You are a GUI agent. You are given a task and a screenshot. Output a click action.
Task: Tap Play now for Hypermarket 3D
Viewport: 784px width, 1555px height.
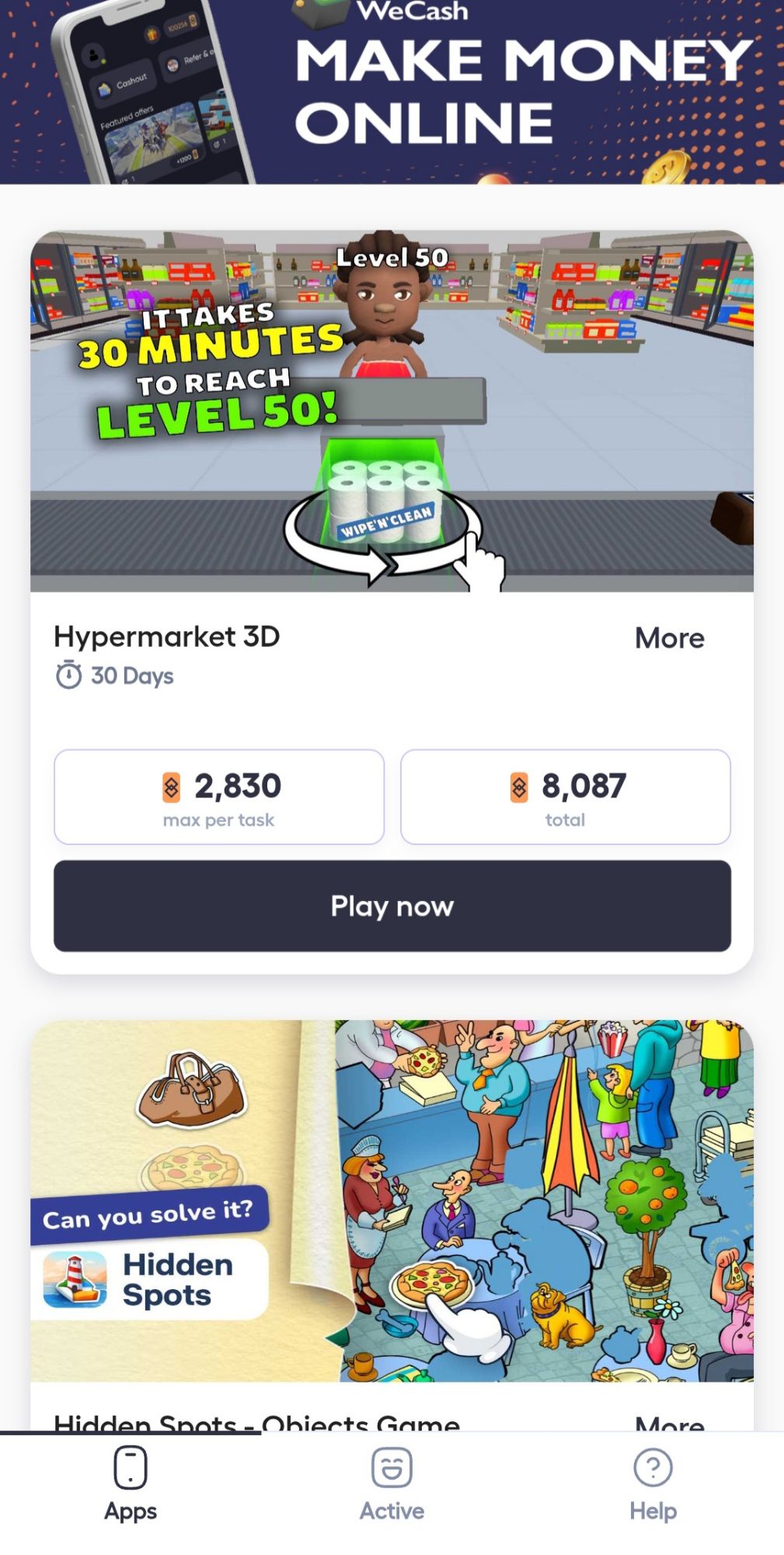point(392,906)
